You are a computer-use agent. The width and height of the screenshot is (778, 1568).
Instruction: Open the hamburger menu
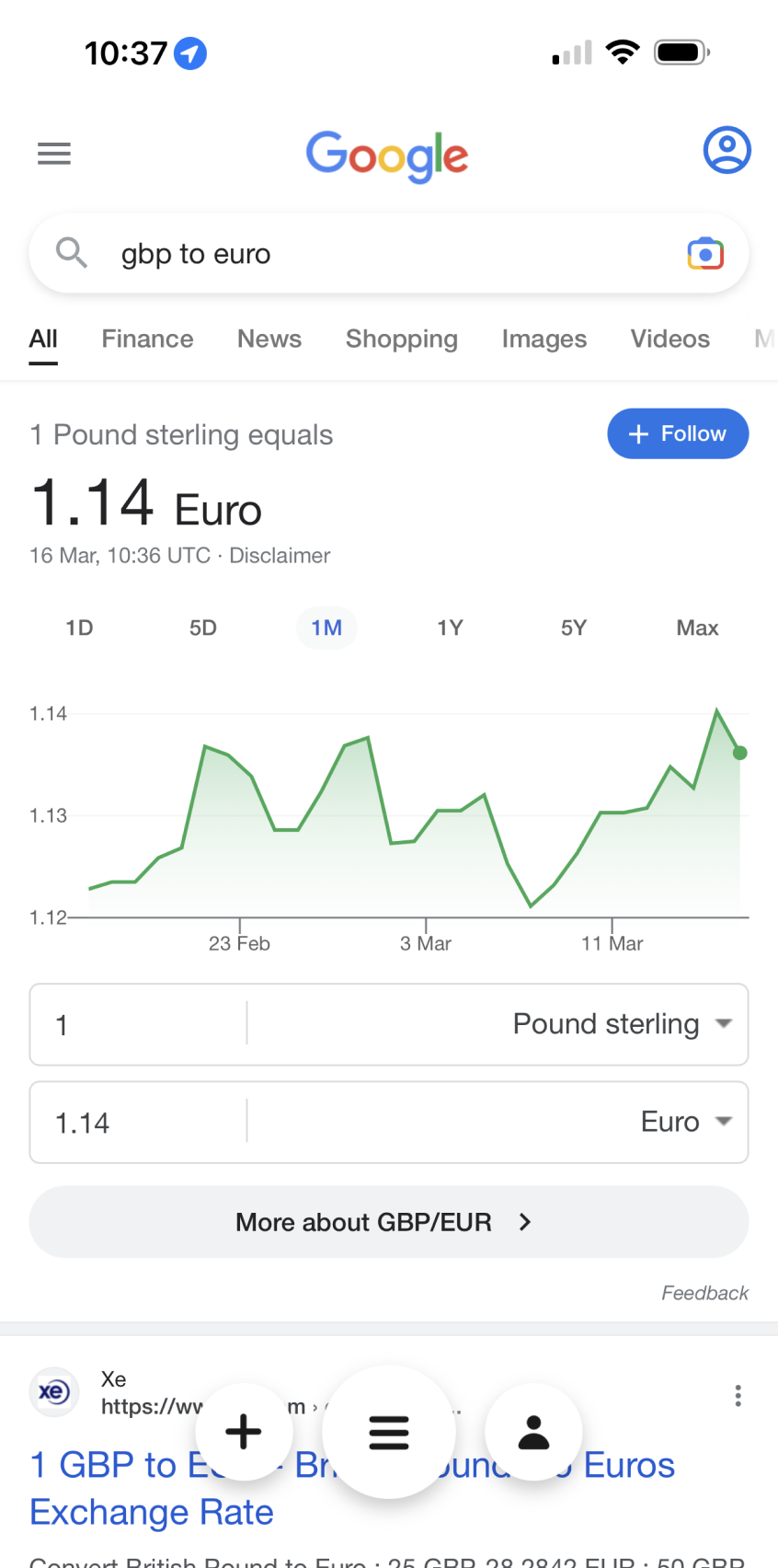click(54, 154)
